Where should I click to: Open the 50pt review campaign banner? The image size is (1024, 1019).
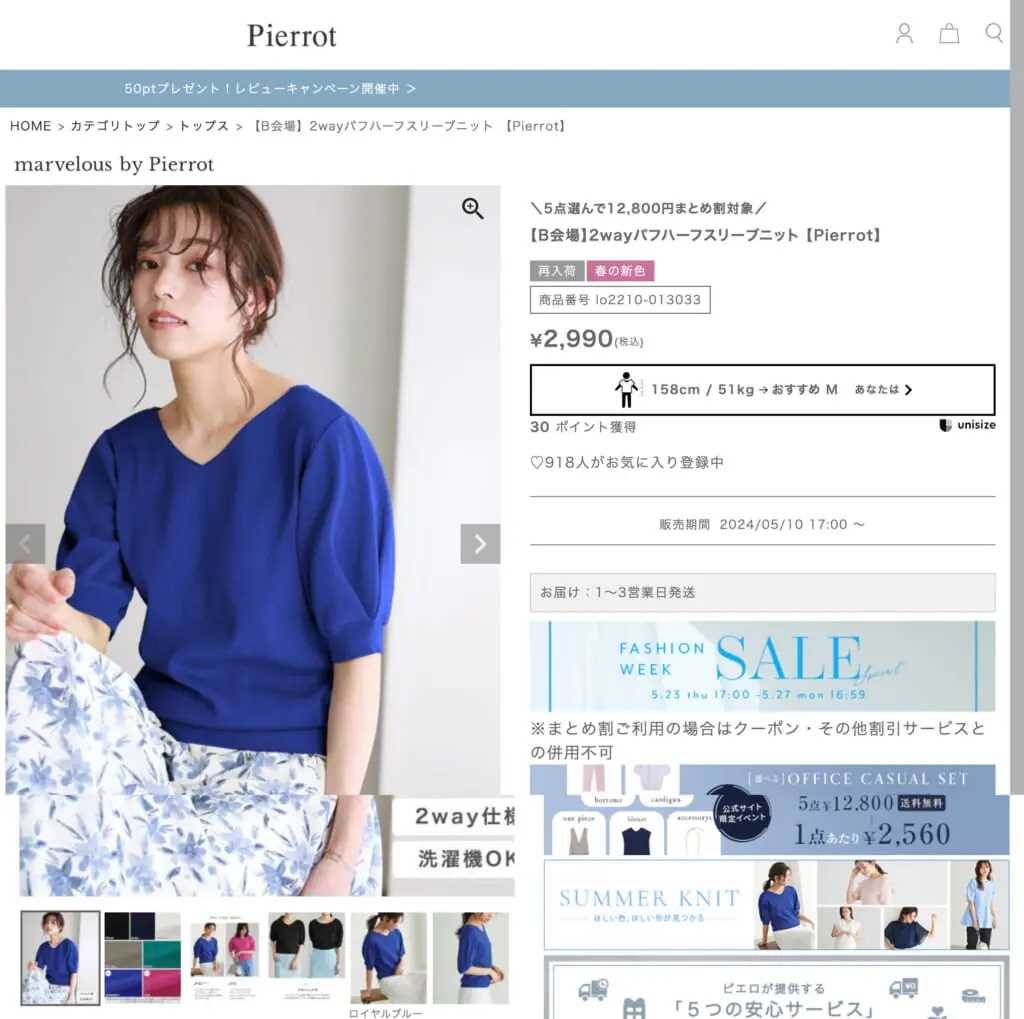(x=270, y=88)
